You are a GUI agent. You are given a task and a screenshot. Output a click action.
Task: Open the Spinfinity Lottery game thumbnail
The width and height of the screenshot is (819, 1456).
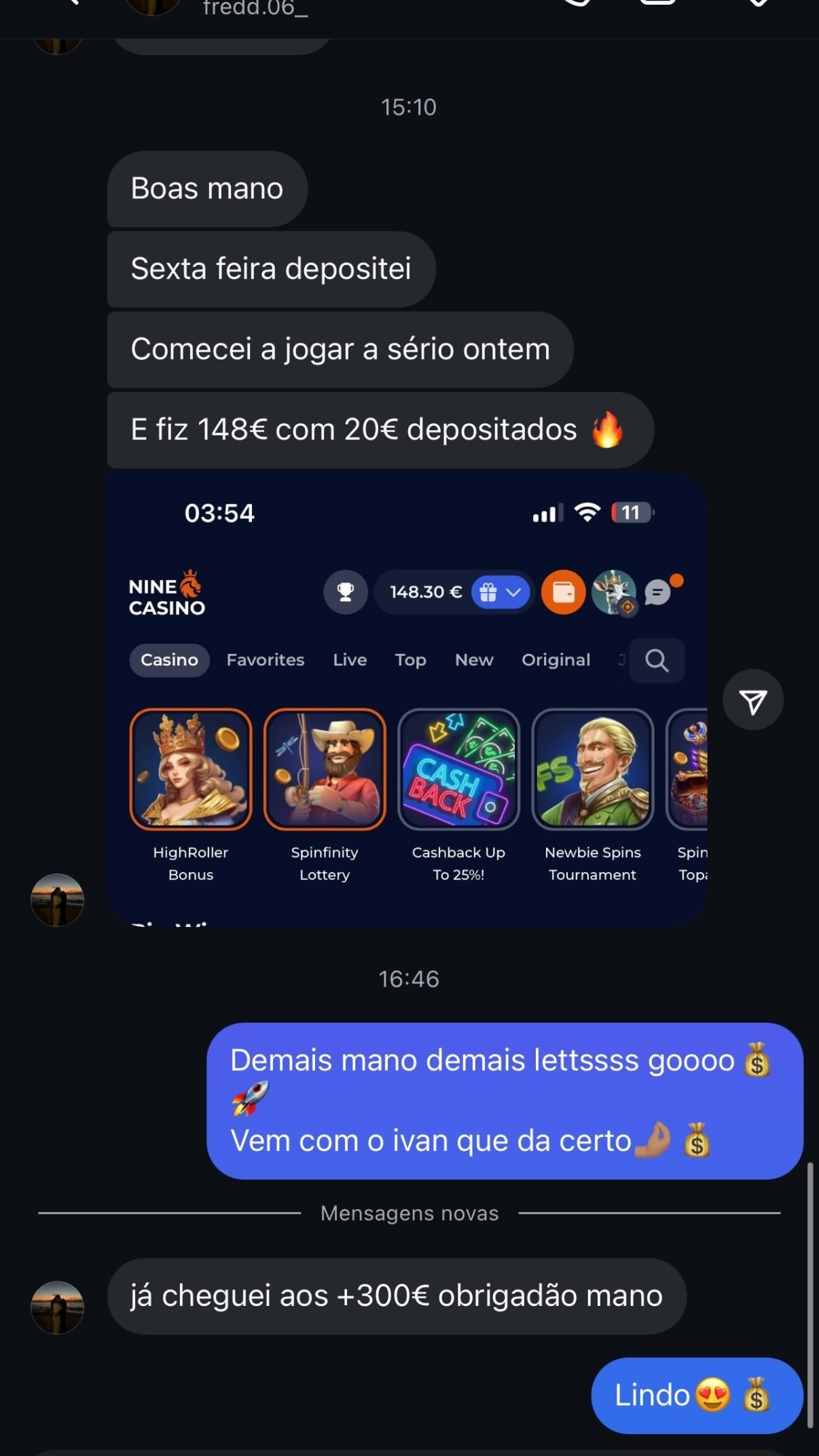point(325,769)
